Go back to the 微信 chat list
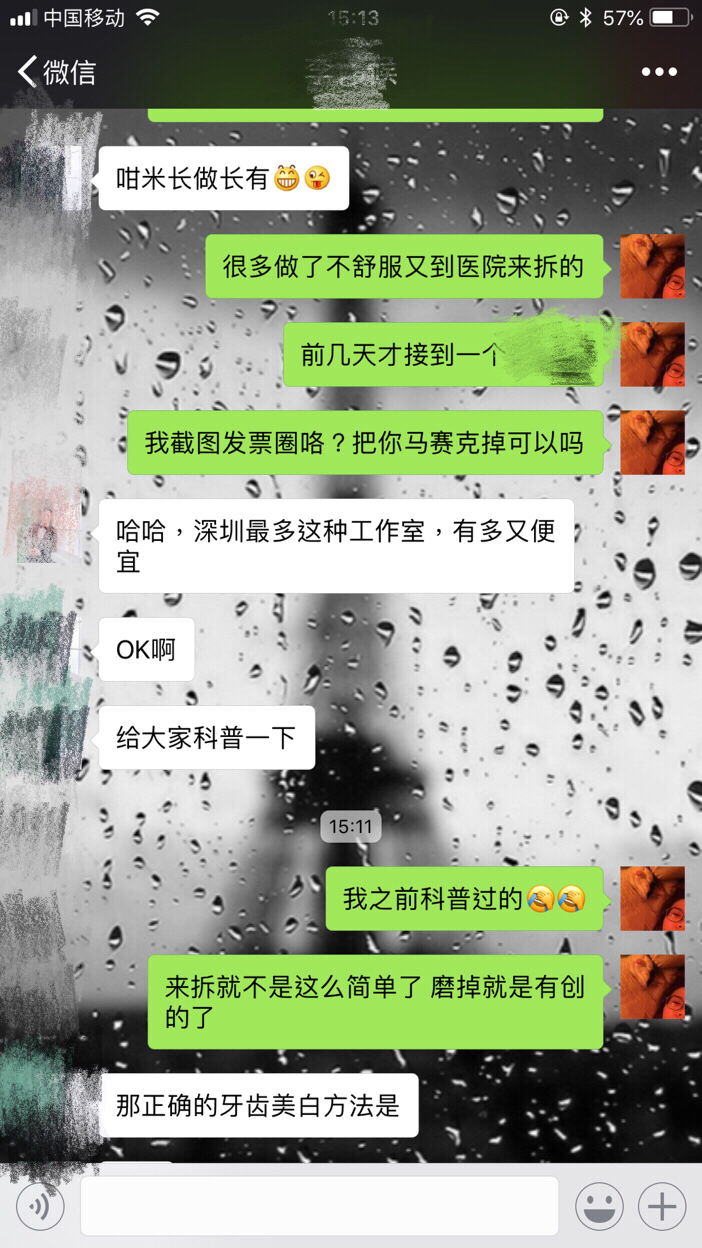Image resolution: width=702 pixels, height=1248 pixels. click(56, 72)
